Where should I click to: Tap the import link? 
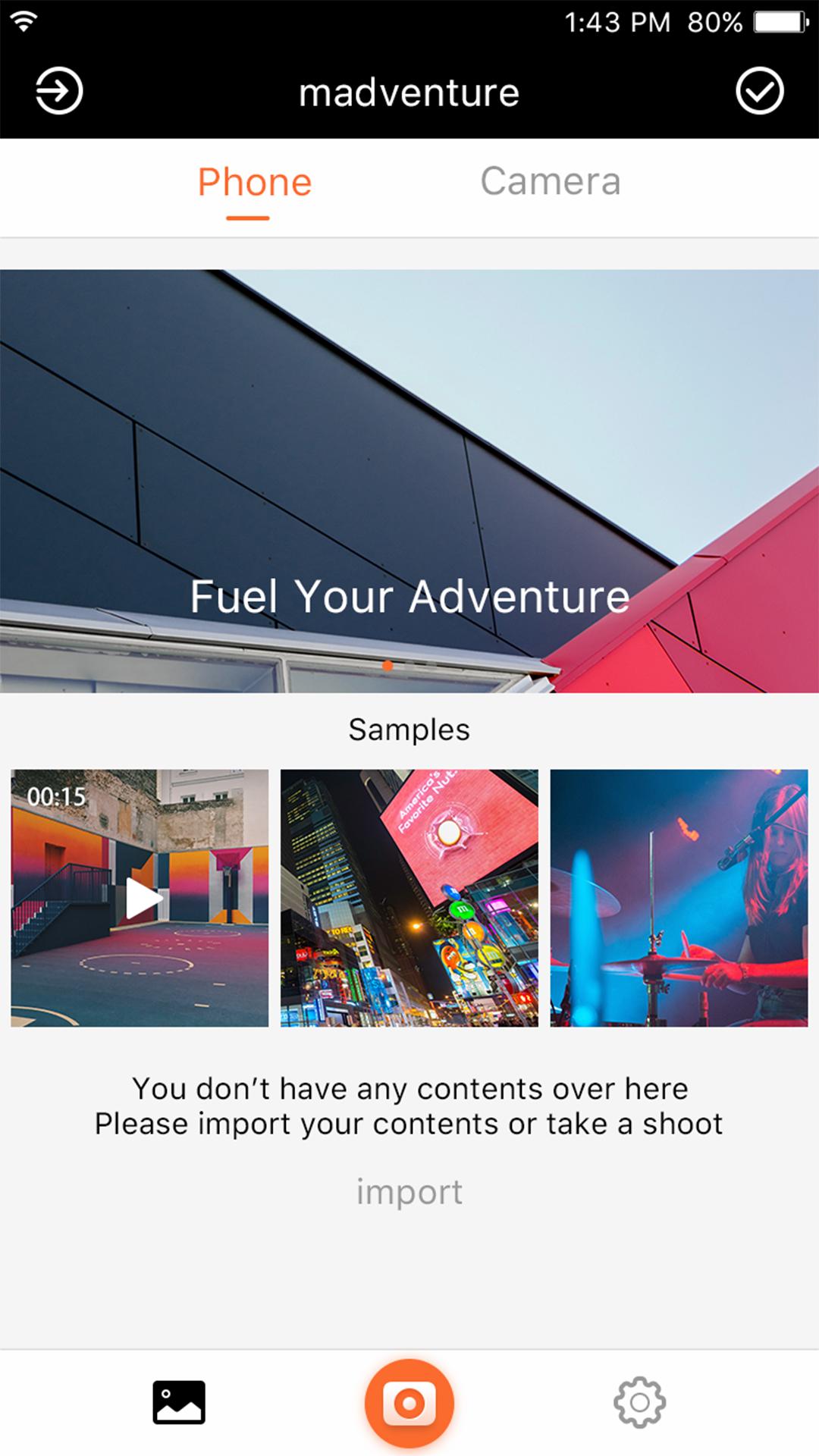(x=409, y=1192)
